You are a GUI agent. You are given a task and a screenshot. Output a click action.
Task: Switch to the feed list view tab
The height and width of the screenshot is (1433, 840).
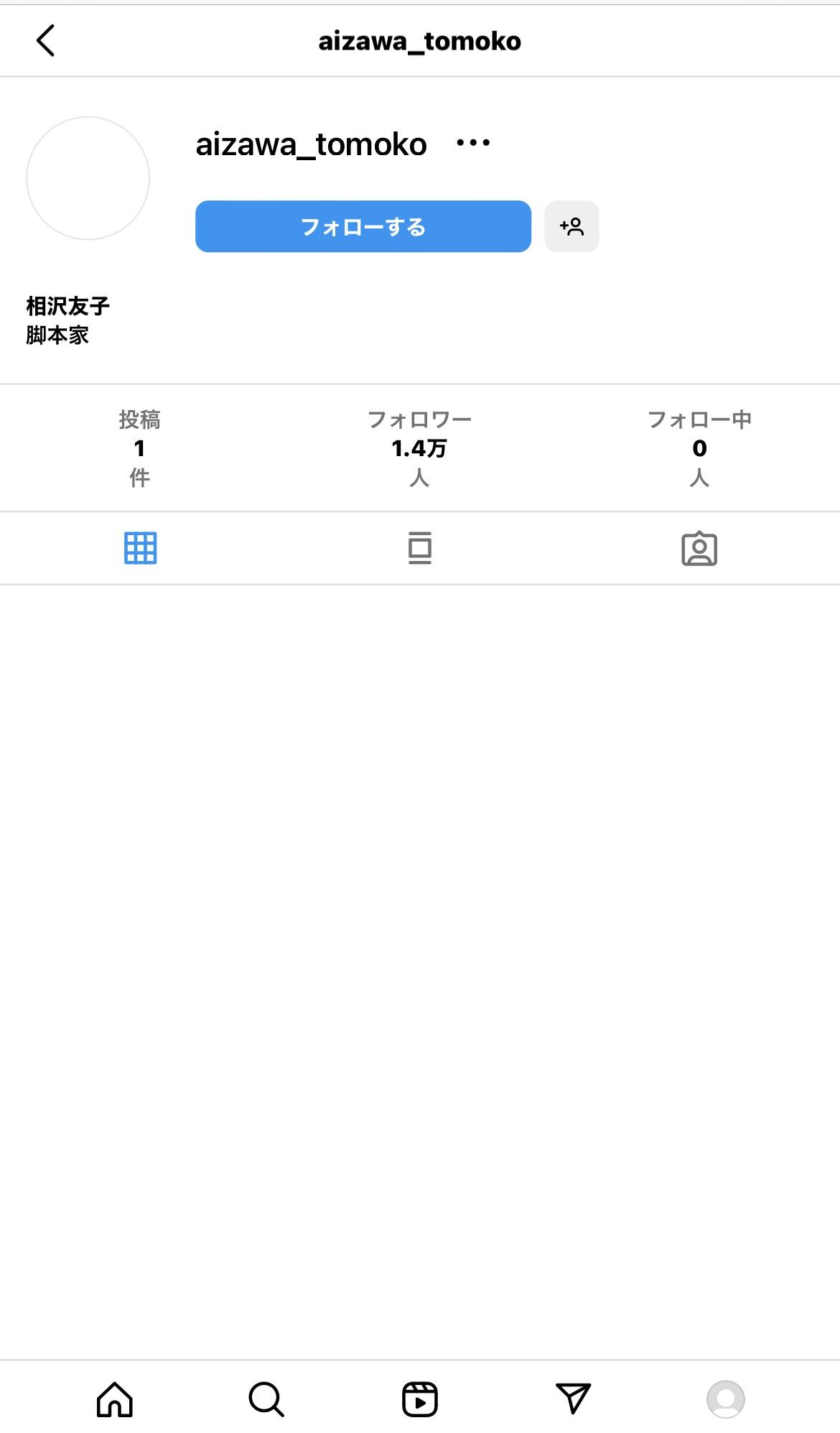click(420, 548)
